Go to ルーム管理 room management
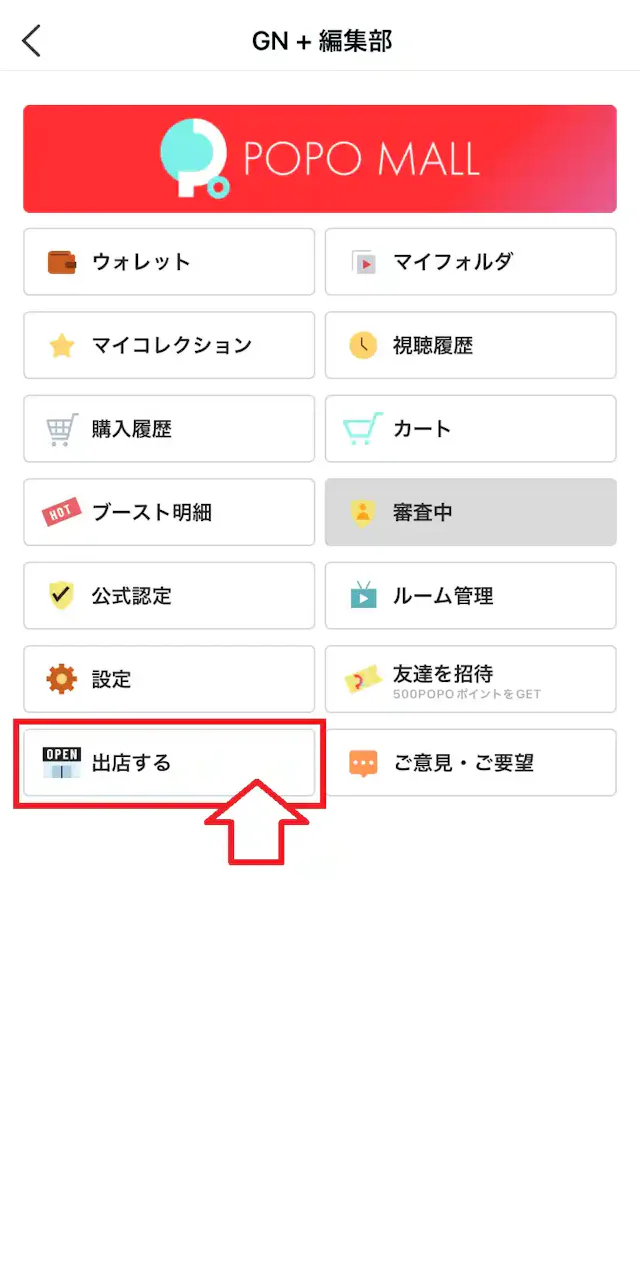This screenshot has width=640, height=1275. 470,596
